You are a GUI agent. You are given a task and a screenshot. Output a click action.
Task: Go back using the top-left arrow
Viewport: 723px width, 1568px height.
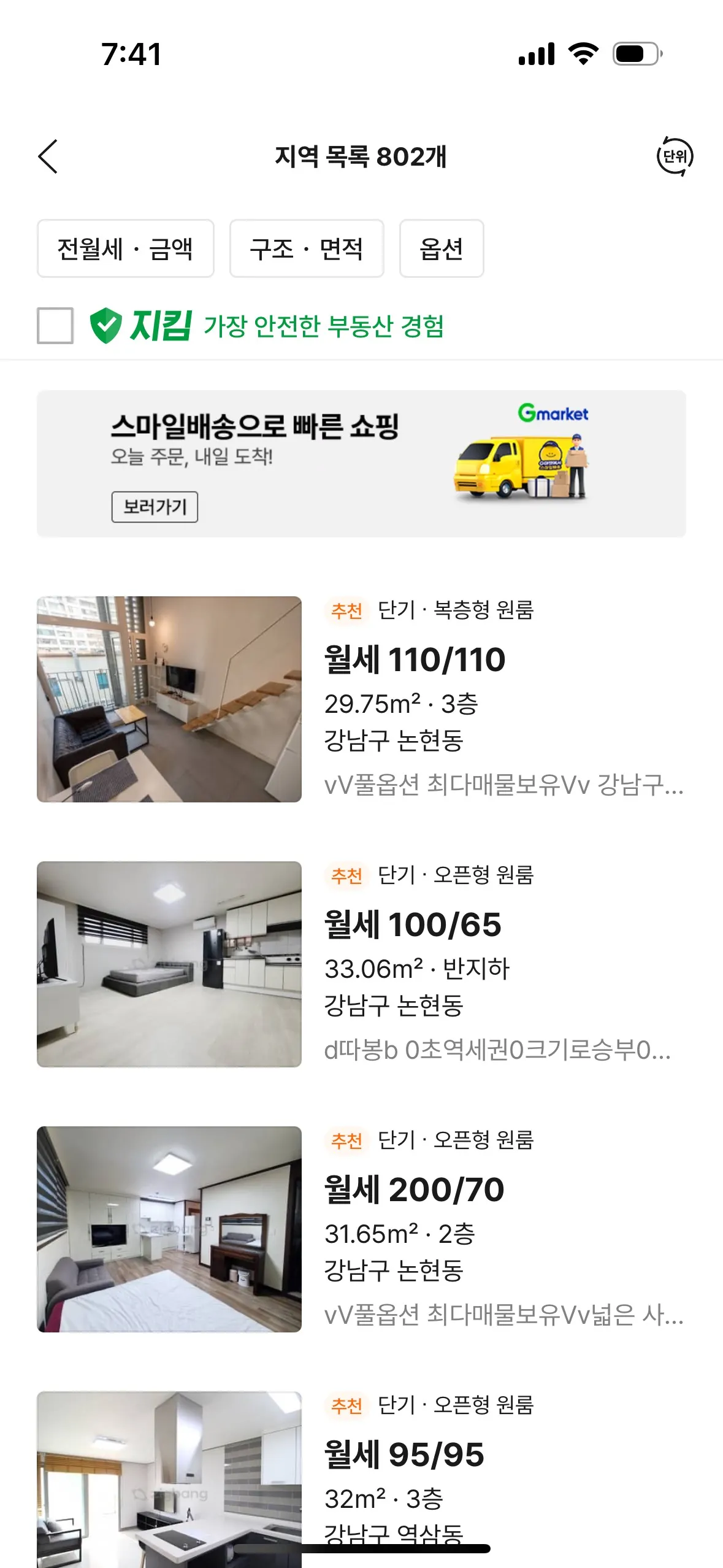point(48,156)
